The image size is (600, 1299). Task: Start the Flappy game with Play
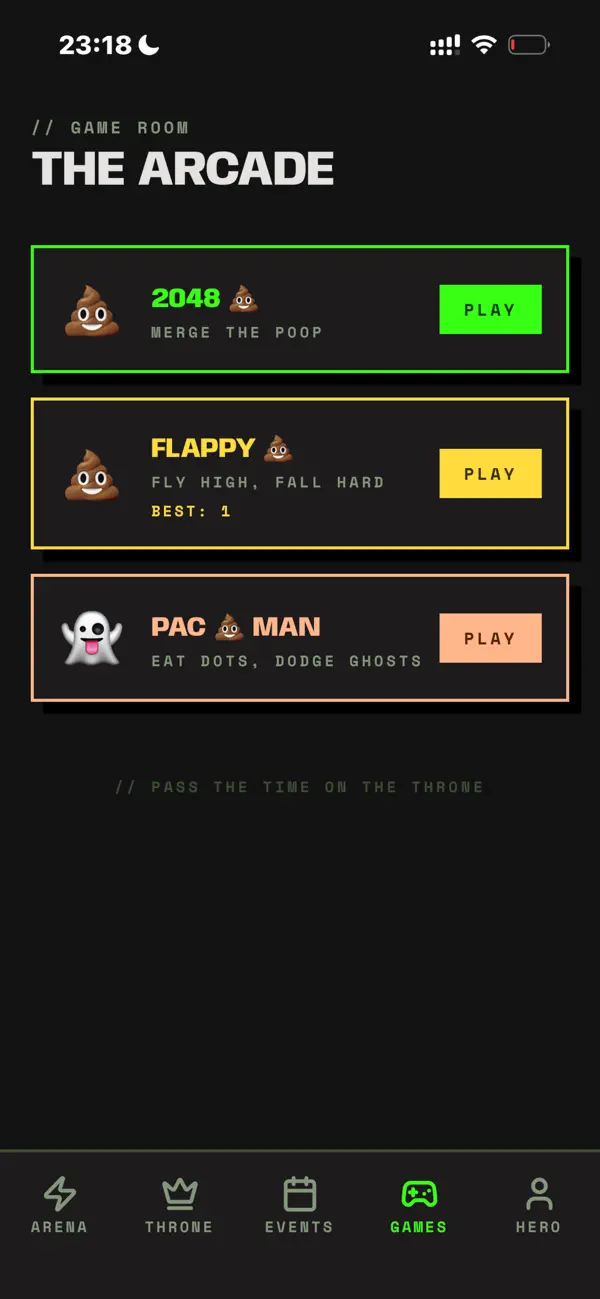tap(490, 473)
